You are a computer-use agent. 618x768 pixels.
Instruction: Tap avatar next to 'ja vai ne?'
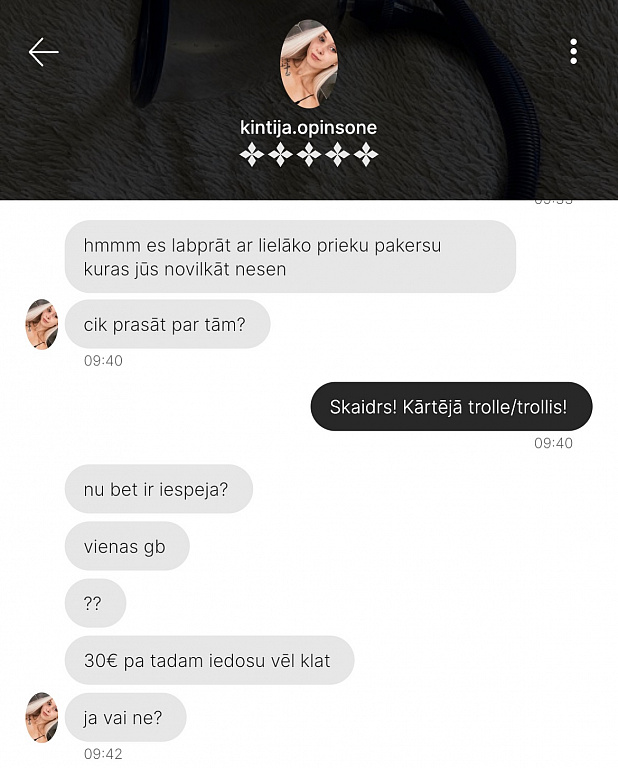[41, 717]
